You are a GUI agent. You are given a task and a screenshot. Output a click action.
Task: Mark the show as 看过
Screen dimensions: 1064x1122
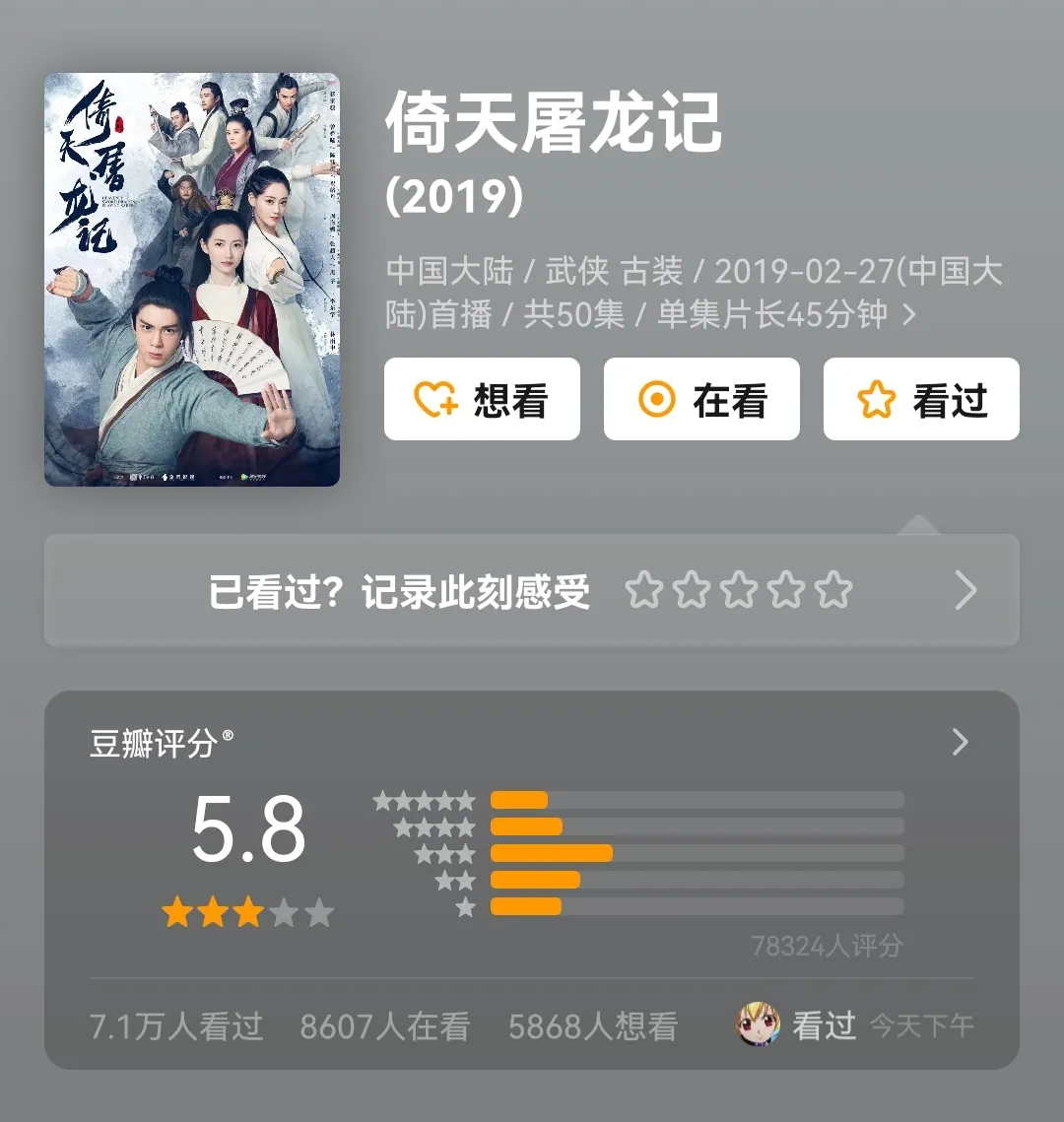[921, 400]
